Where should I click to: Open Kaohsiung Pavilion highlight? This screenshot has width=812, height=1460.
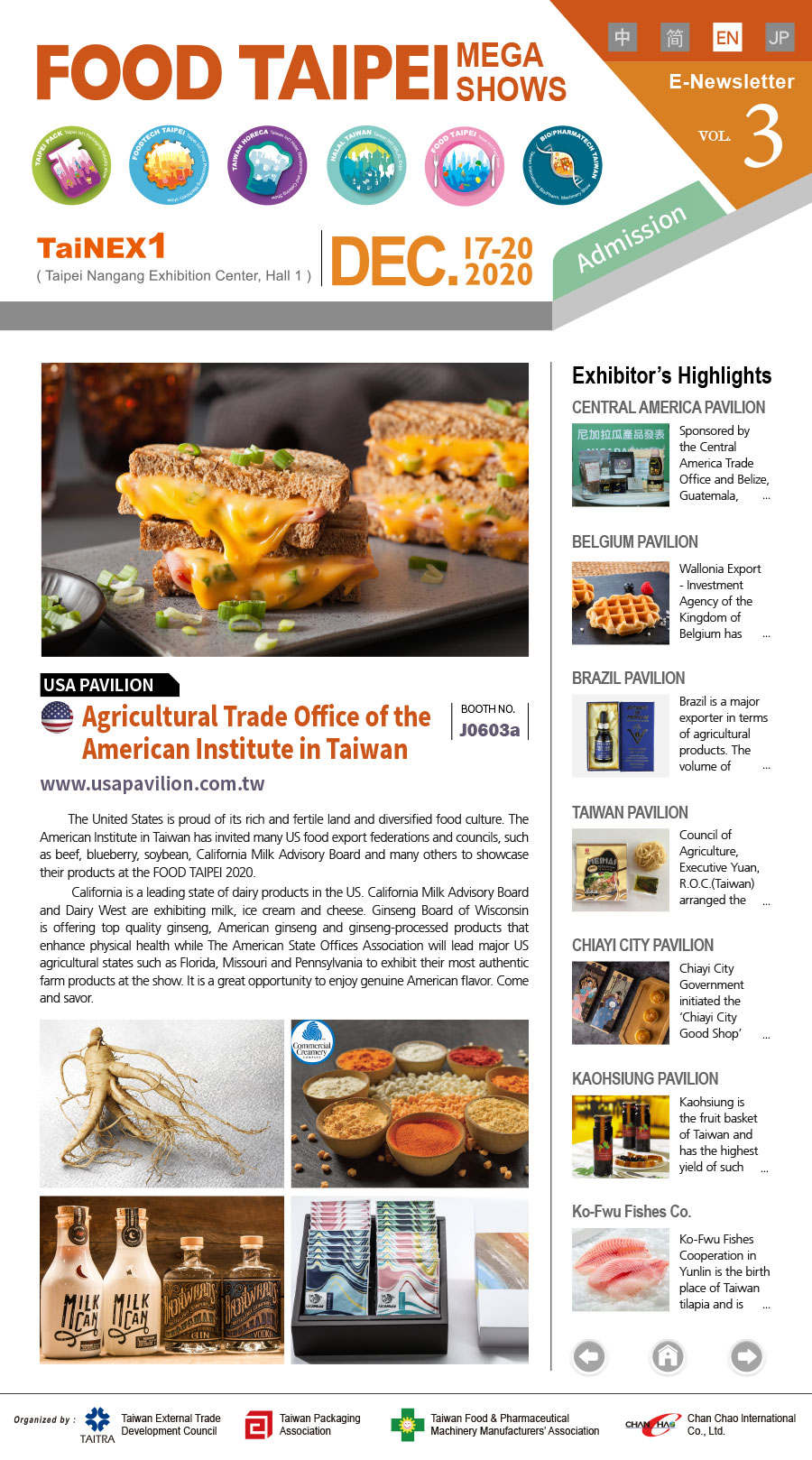[x=645, y=1079]
